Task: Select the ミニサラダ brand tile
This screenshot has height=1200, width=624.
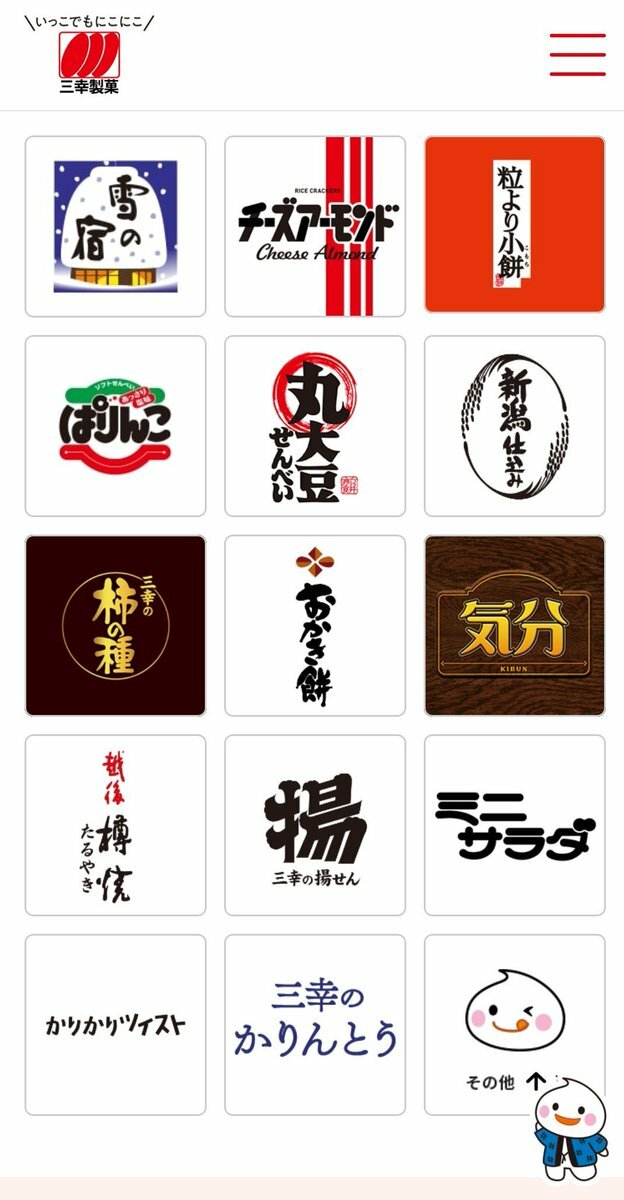Action: (x=515, y=826)
